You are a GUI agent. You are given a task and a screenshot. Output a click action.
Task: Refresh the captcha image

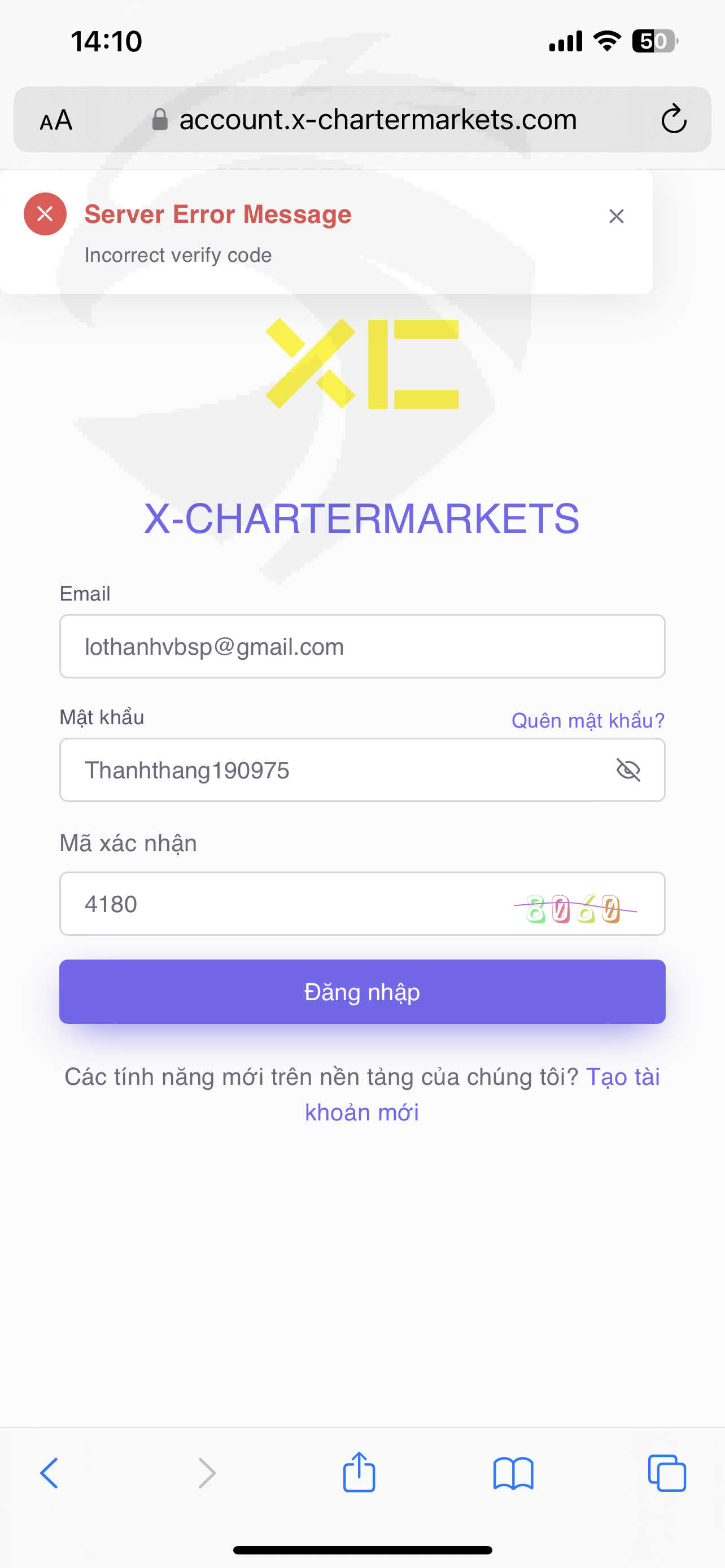[x=575, y=908]
